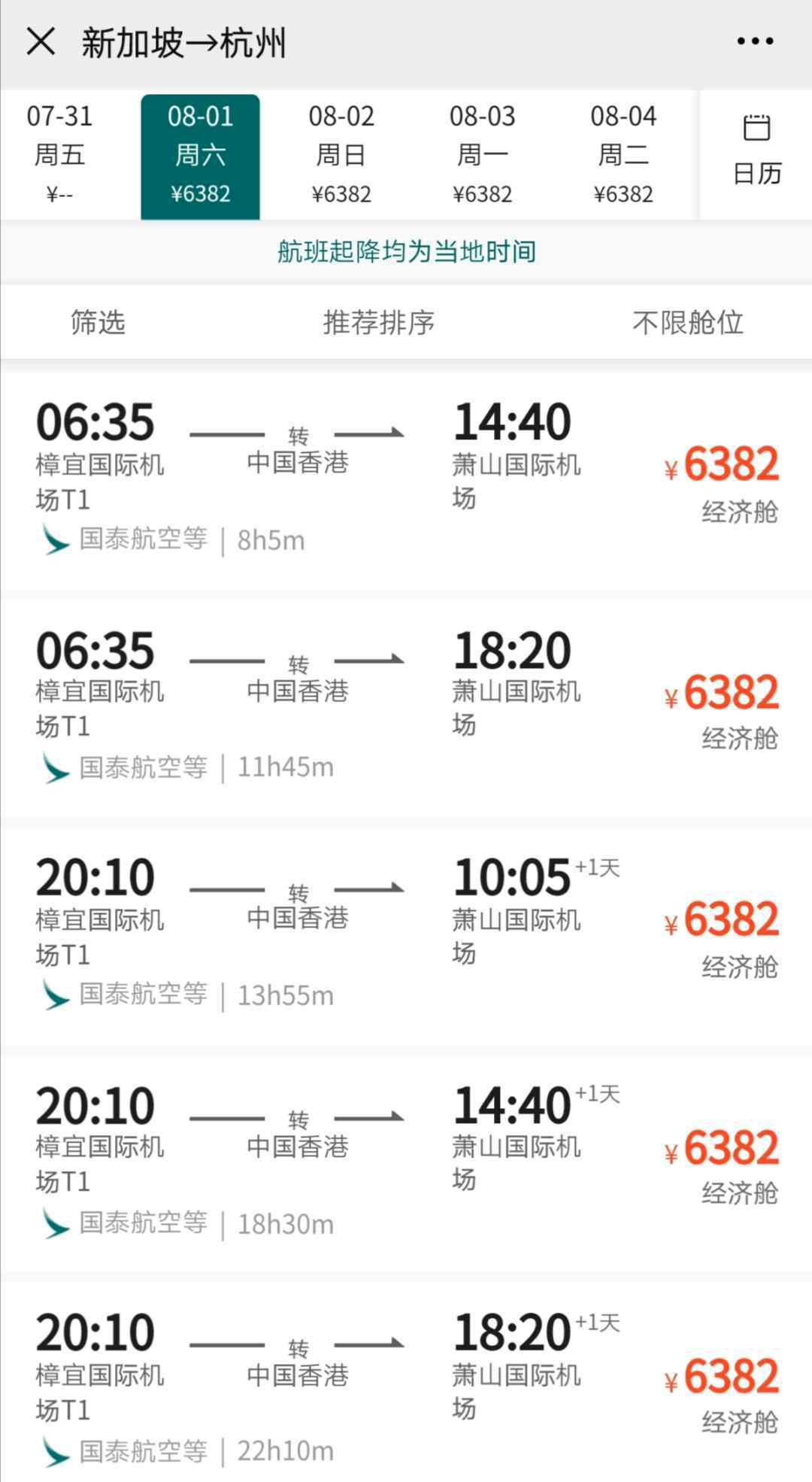Open the 20:10 flight lasting 13h55m
Viewport: 812px width, 1482px height.
[406, 937]
